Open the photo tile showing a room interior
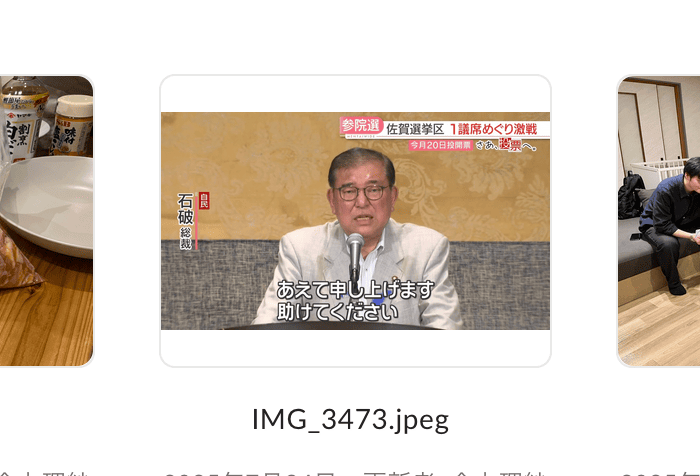700x476 pixels. [x=659, y=220]
